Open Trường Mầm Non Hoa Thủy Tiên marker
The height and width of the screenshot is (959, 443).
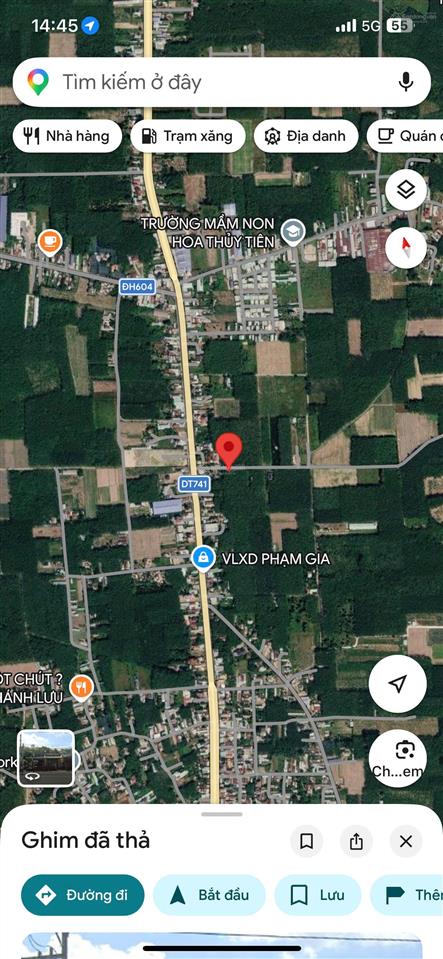pyautogui.click(x=293, y=232)
